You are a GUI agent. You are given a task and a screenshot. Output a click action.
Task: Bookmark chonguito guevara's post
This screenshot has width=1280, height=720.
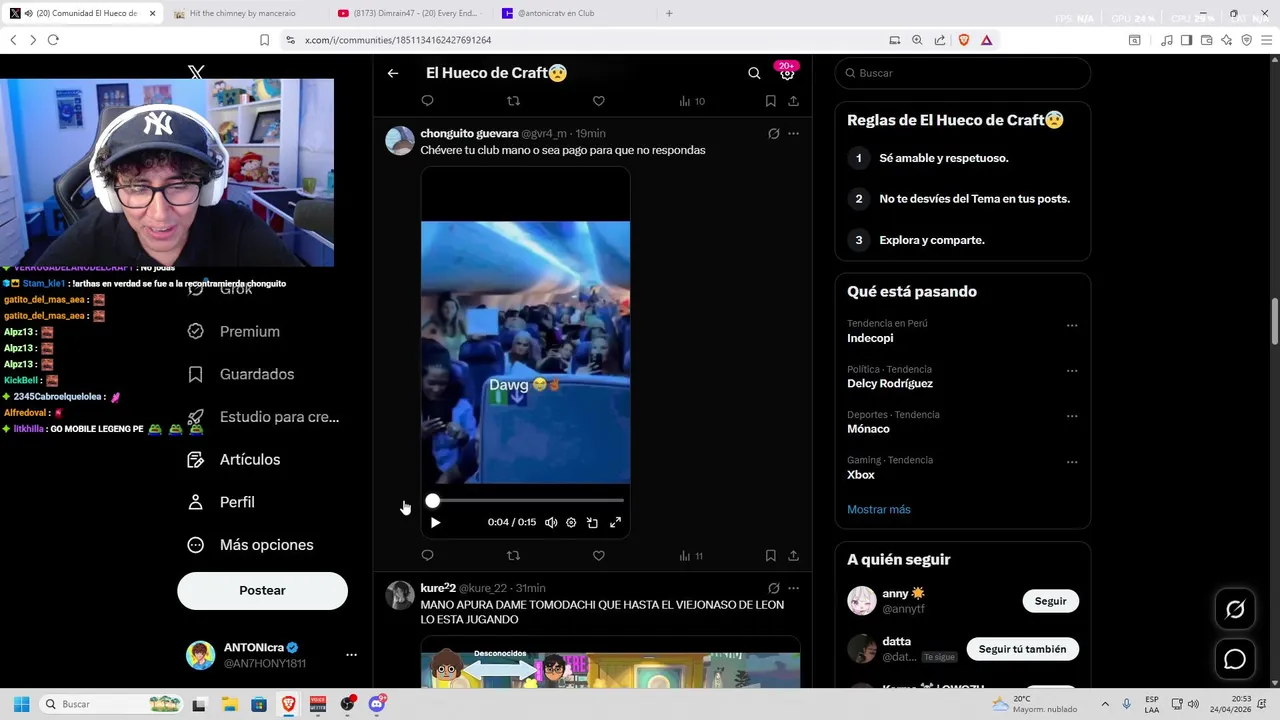(x=770, y=555)
